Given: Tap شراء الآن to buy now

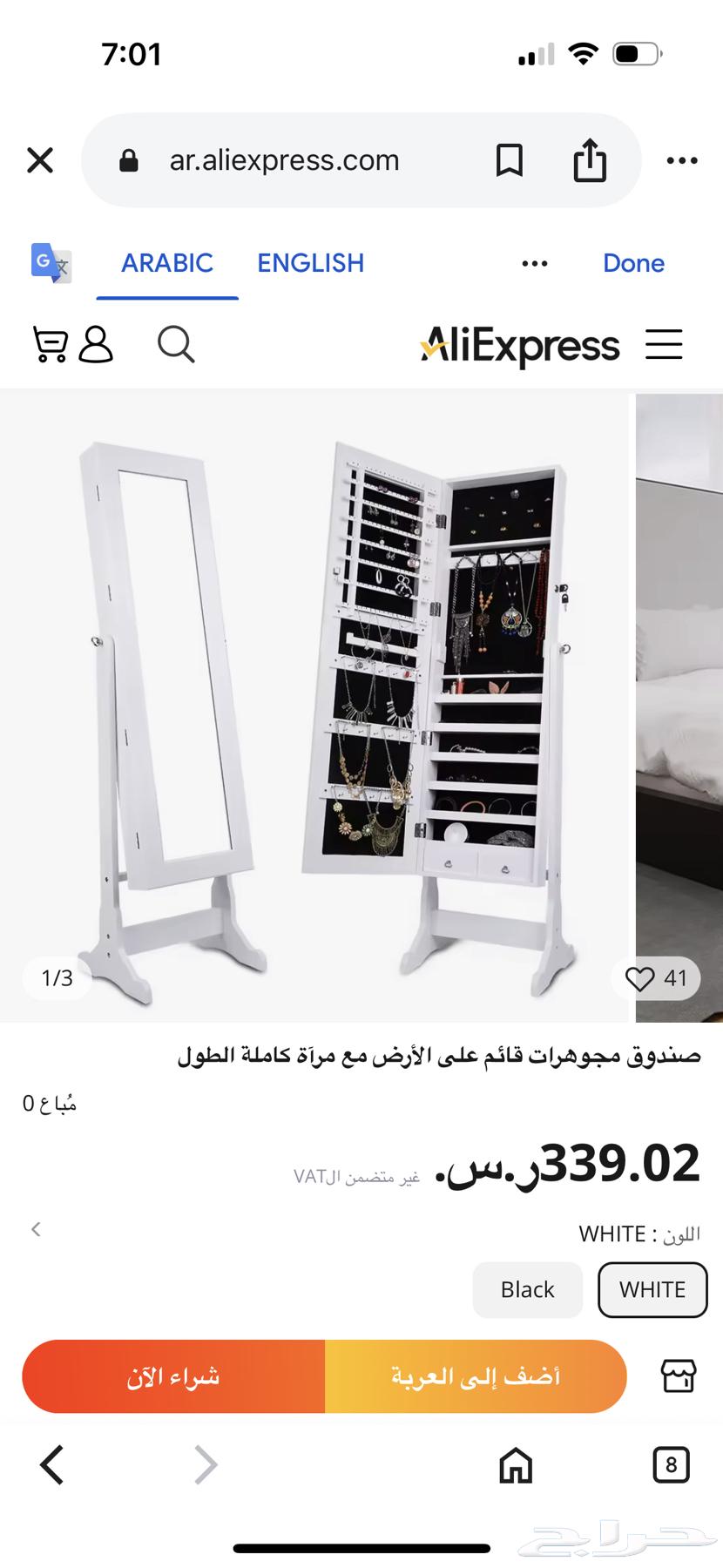Looking at the screenshot, I should tap(173, 1376).
